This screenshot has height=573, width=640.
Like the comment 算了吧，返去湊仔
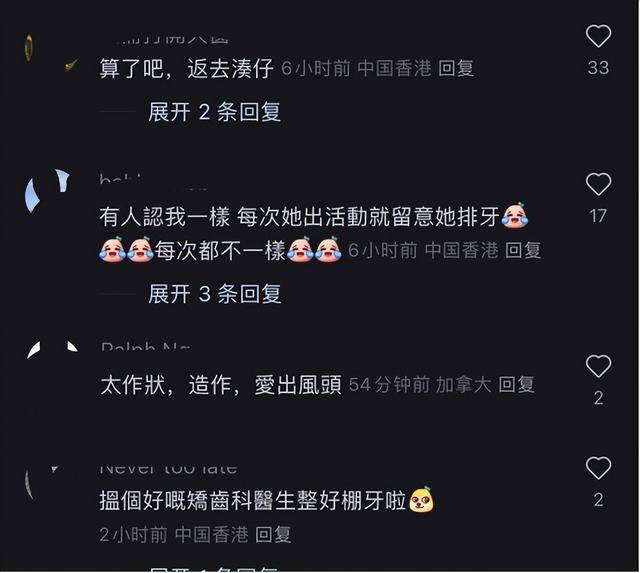[x=598, y=38]
